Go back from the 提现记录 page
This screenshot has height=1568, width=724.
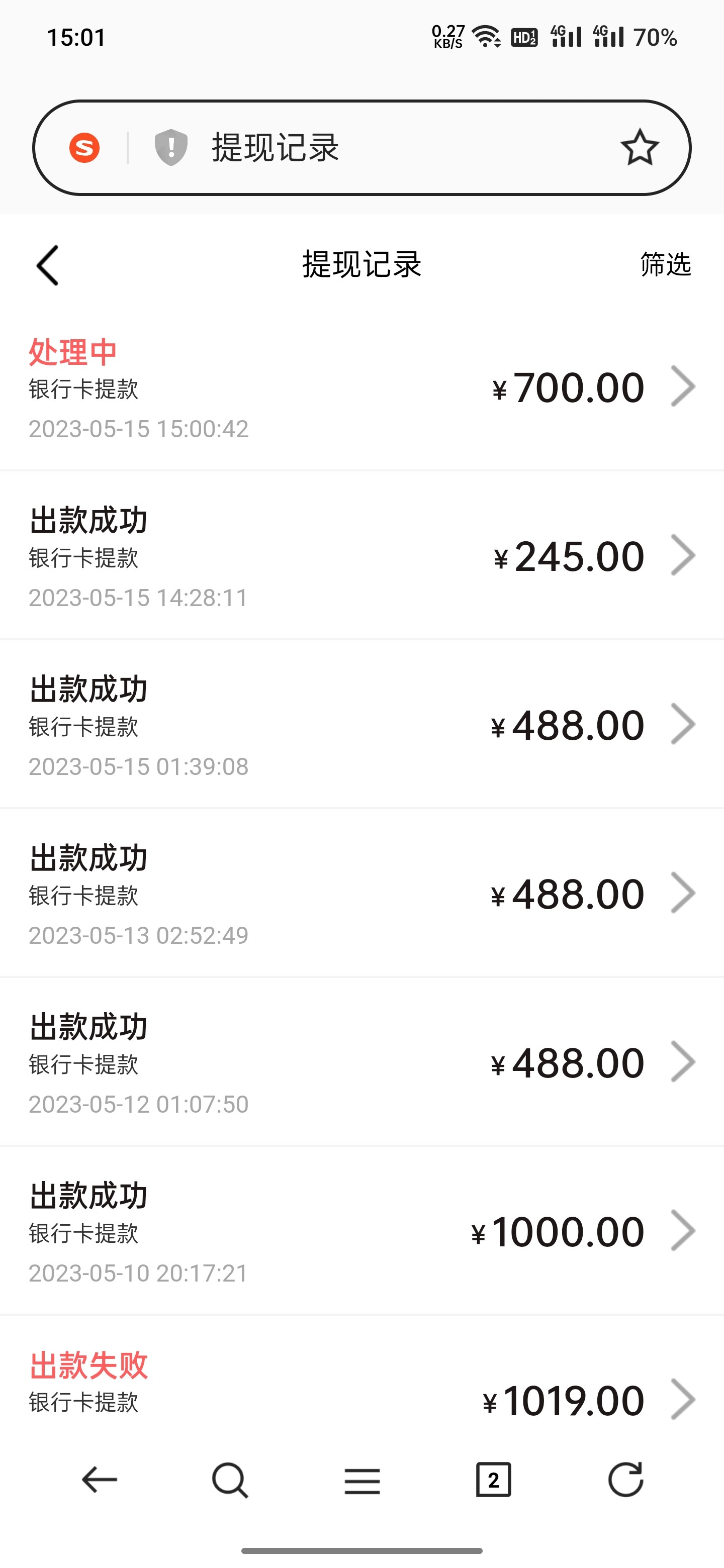47,265
